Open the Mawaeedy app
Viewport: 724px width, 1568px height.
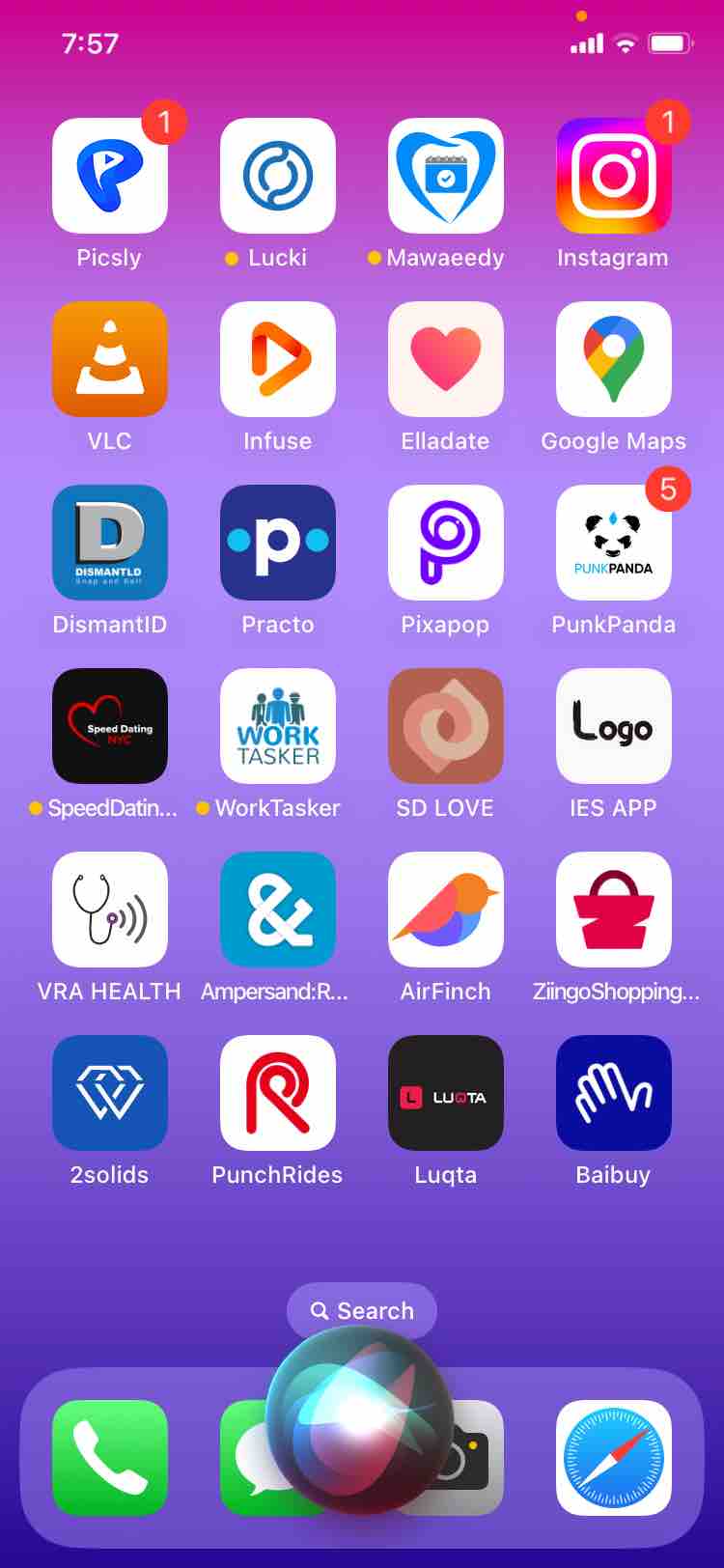tap(446, 176)
